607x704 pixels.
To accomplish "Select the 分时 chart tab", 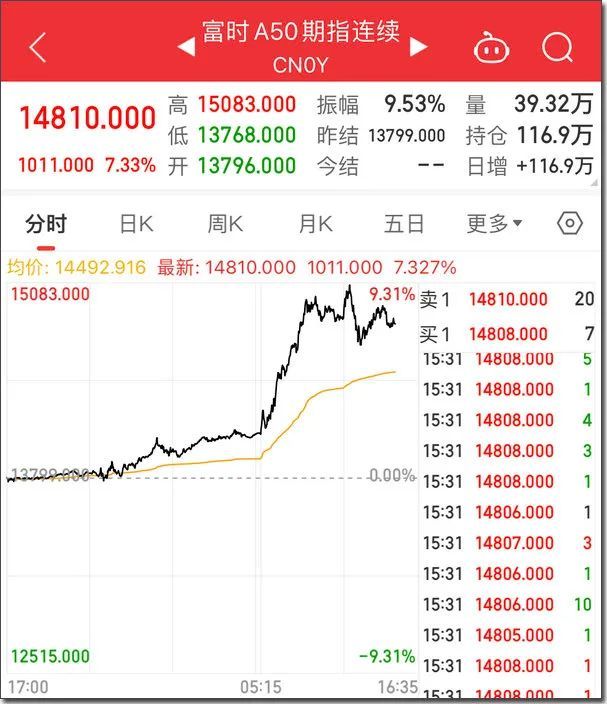I will (46, 223).
